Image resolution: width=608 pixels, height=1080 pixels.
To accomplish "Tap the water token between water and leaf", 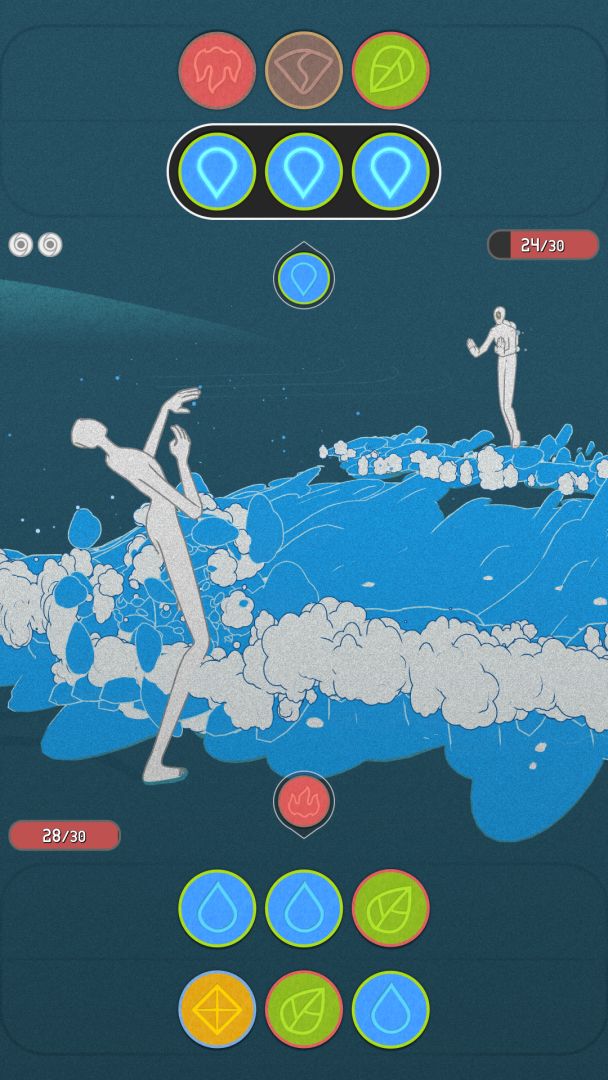I will tap(304, 908).
